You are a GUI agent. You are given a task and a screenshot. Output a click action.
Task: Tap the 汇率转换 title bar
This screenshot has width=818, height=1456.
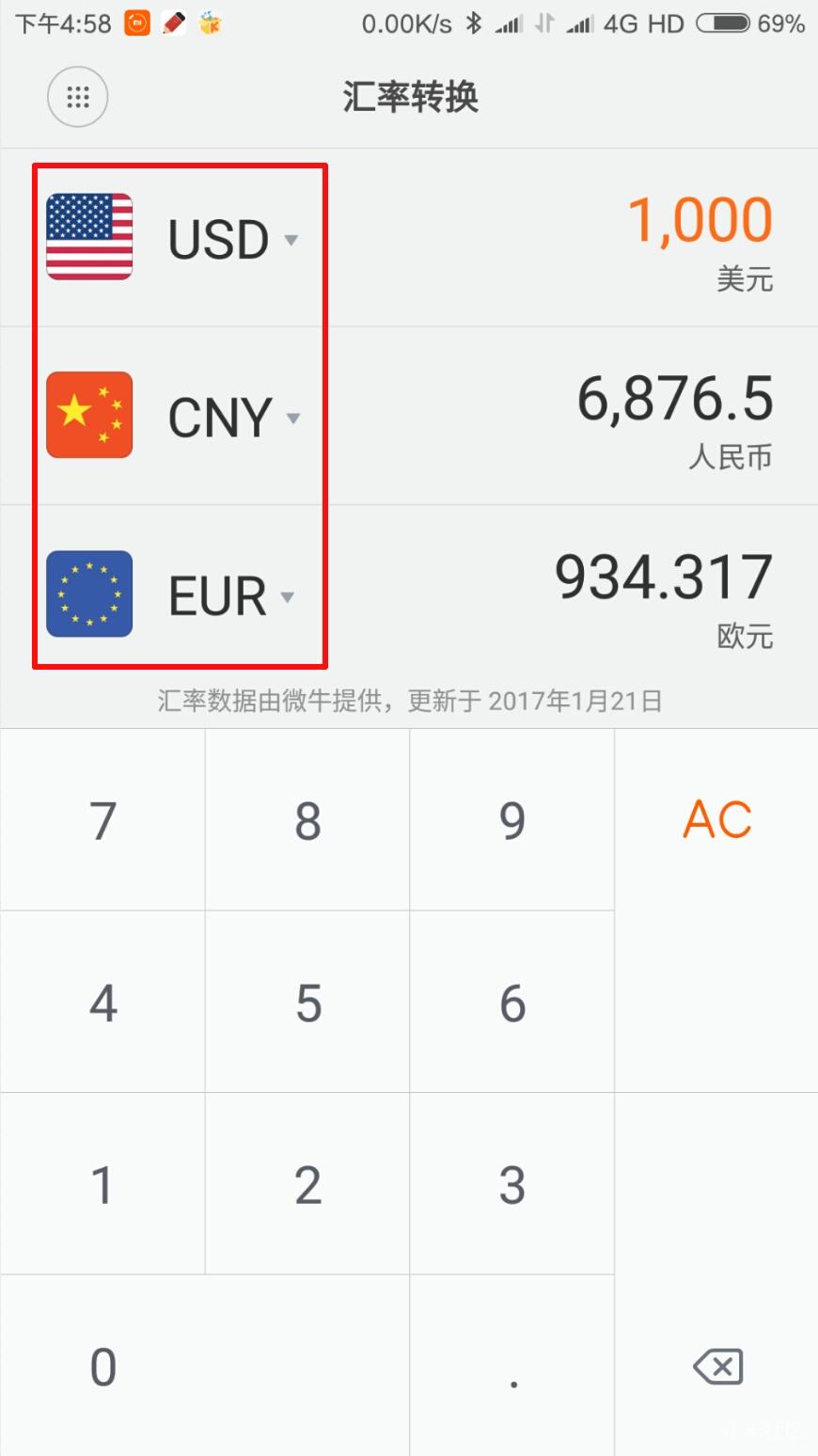coord(409,97)
